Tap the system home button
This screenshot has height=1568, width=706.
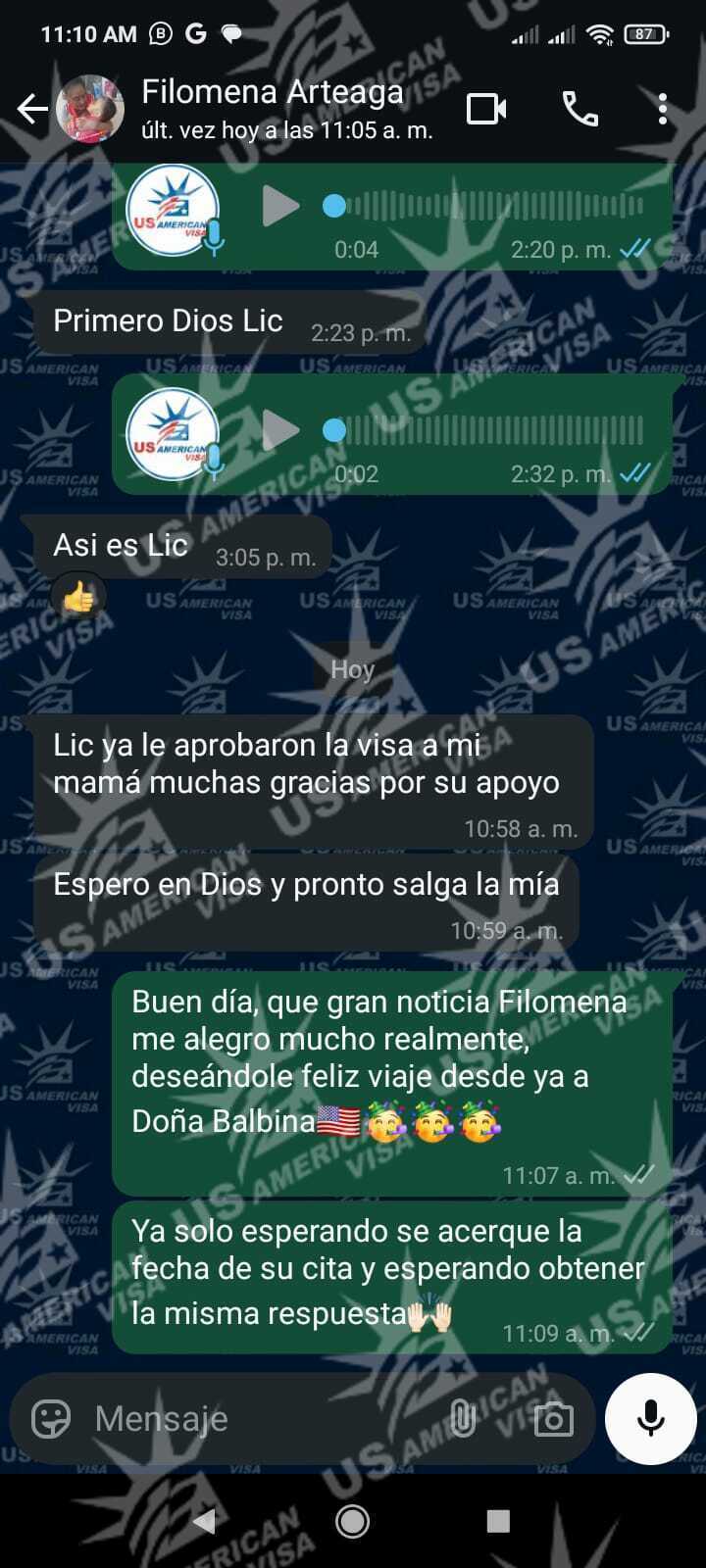352,1521
